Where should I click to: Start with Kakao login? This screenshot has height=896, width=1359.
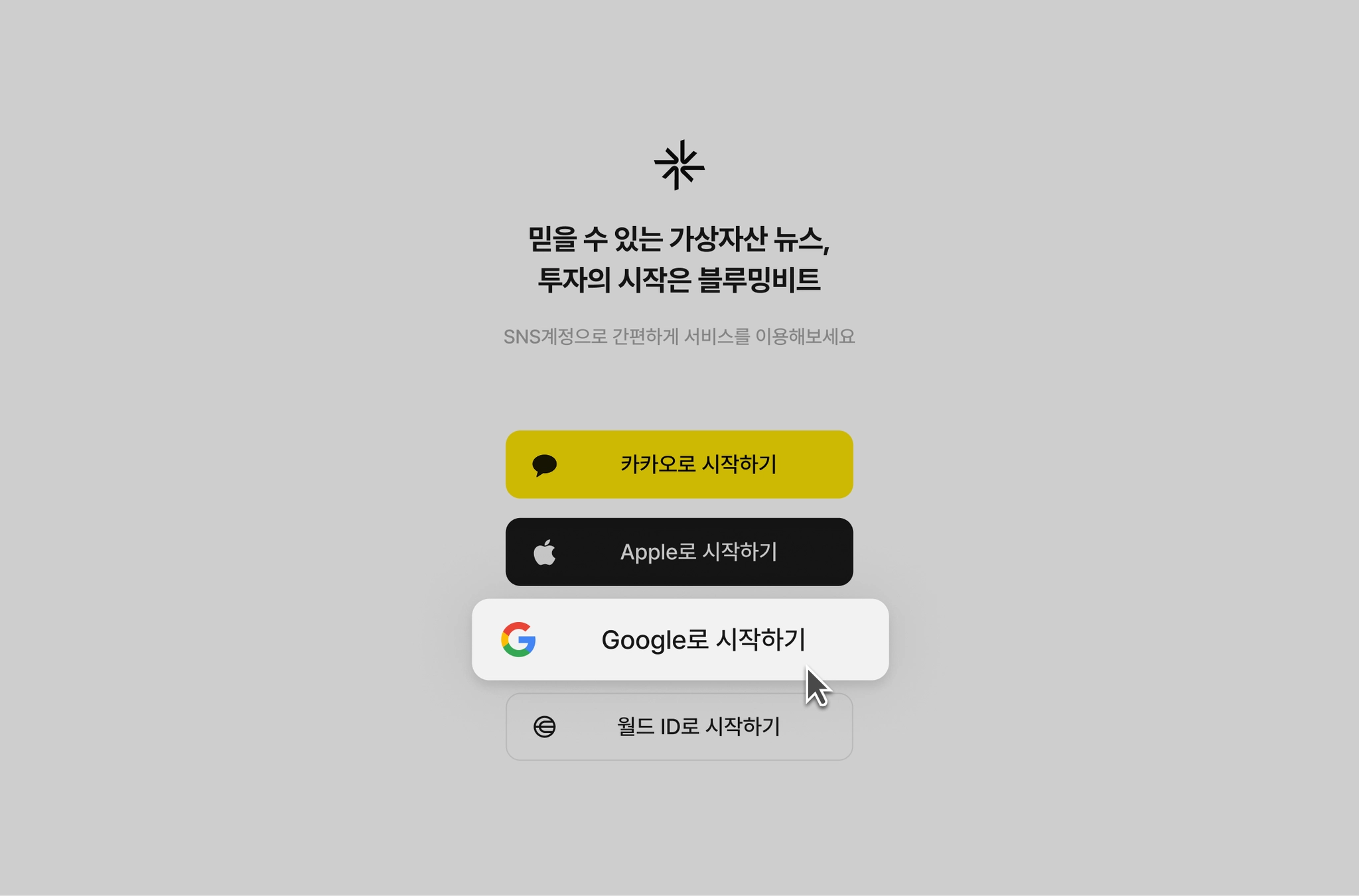(x=679, y=464)
